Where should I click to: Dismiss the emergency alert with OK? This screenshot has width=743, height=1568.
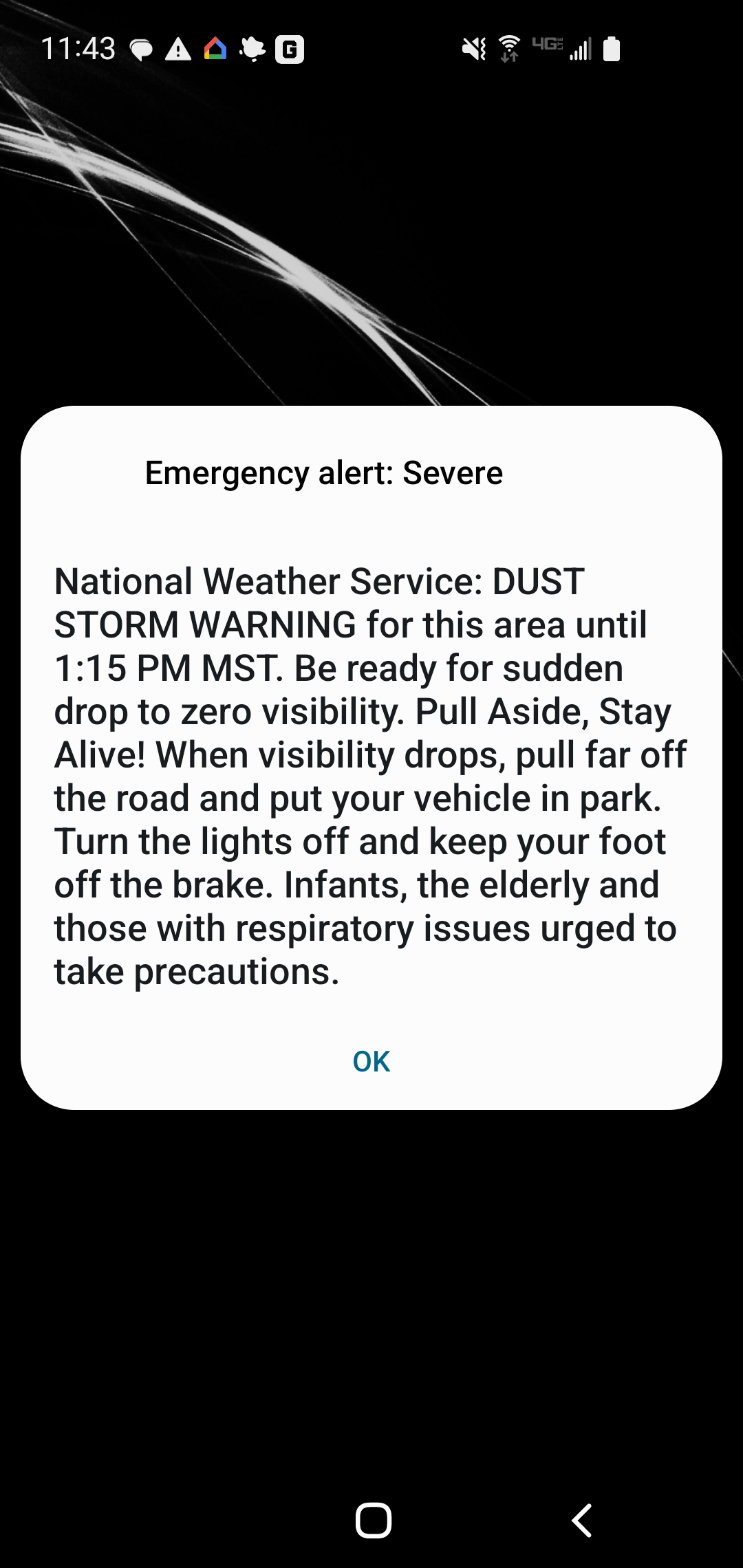pyautogui.click(x=371, y=1061)
